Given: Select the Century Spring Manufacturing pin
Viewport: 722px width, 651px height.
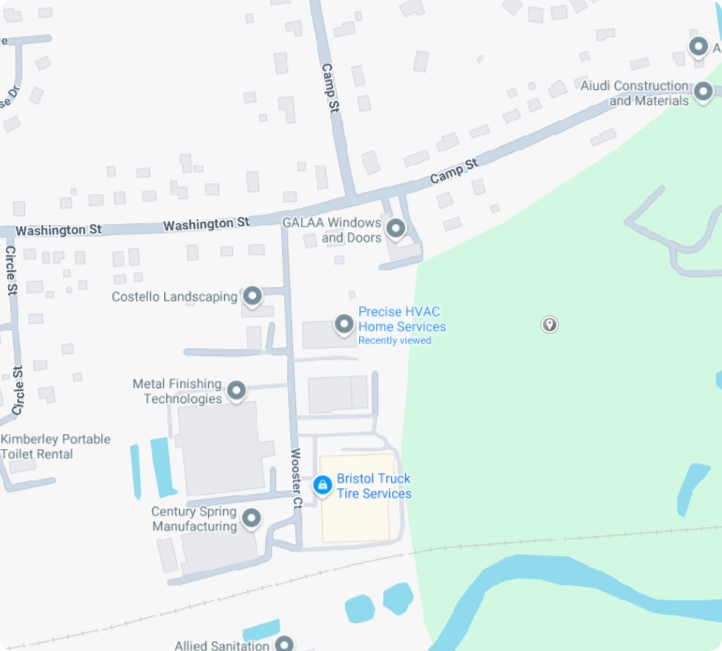Looking at the screenshot, I should 251,517.
